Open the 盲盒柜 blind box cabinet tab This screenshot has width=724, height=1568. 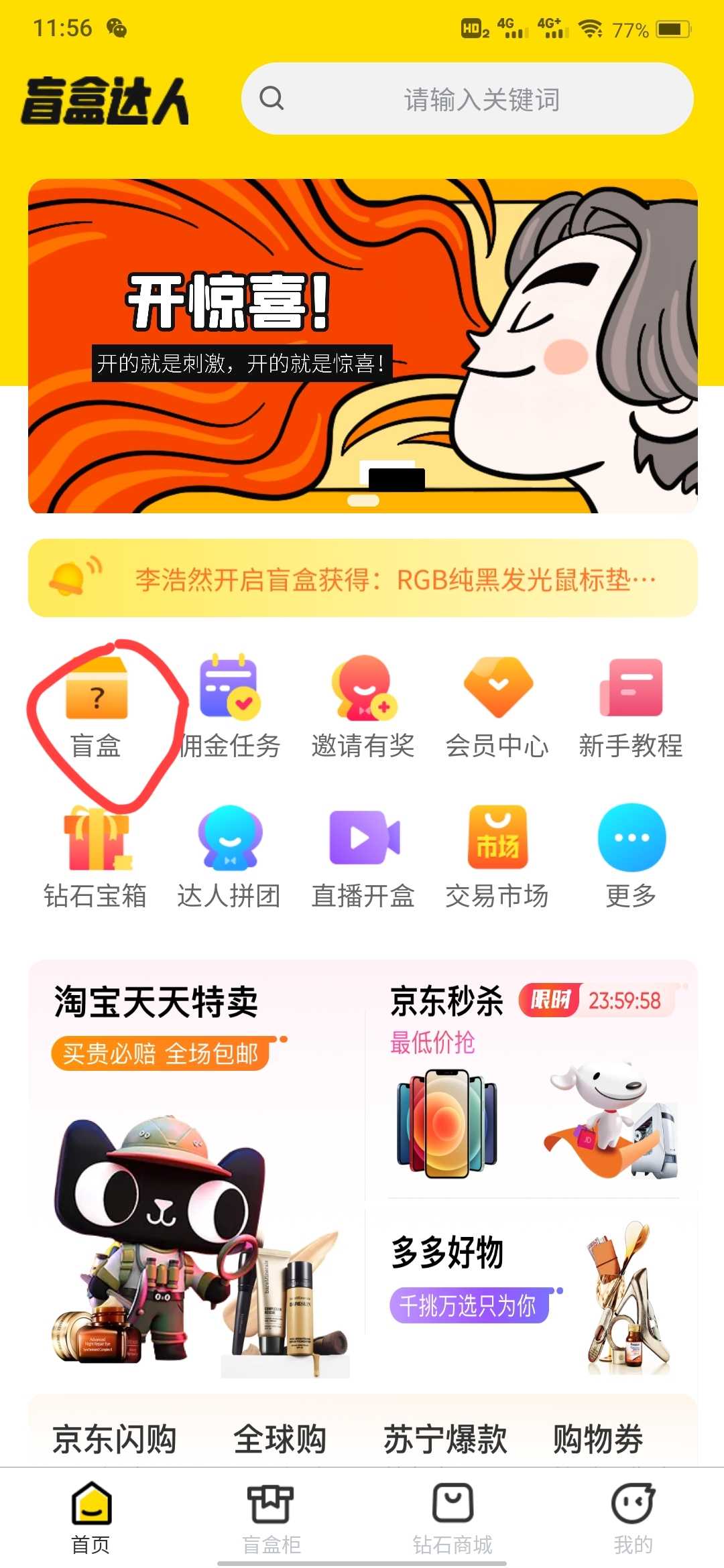271,1521
